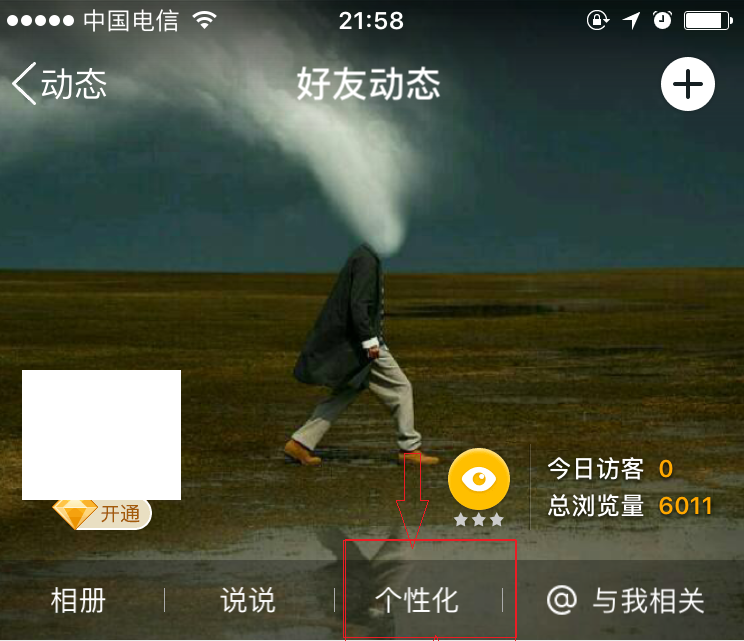Open the profile avatar picture
The image size is (744, 641).
(x=101, y=435)
